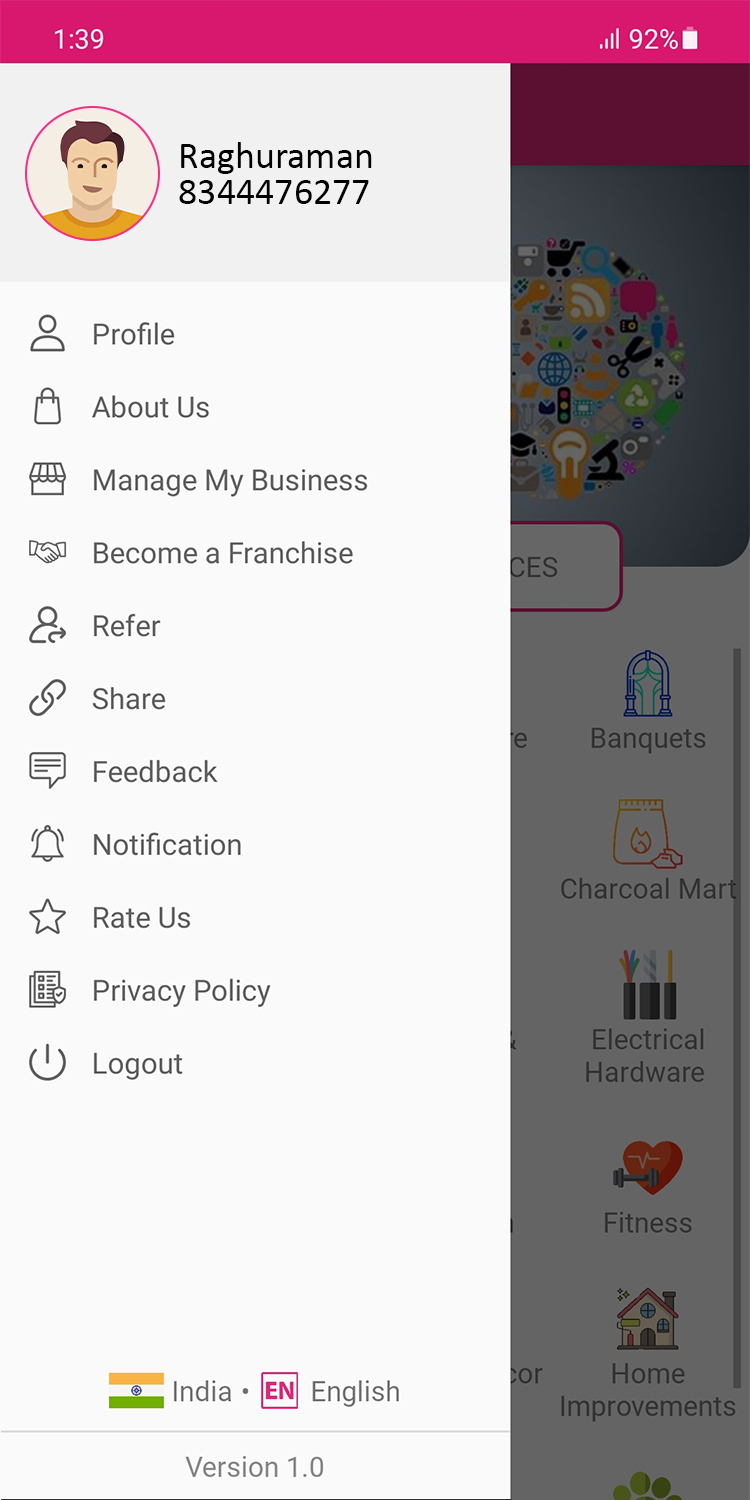Open Manage My Business
Screen dimensions: 750x1500
(229, 480)
